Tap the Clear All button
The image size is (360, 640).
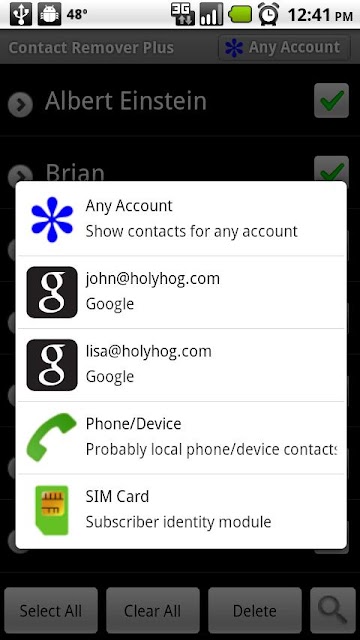click(x=153, y=611)
